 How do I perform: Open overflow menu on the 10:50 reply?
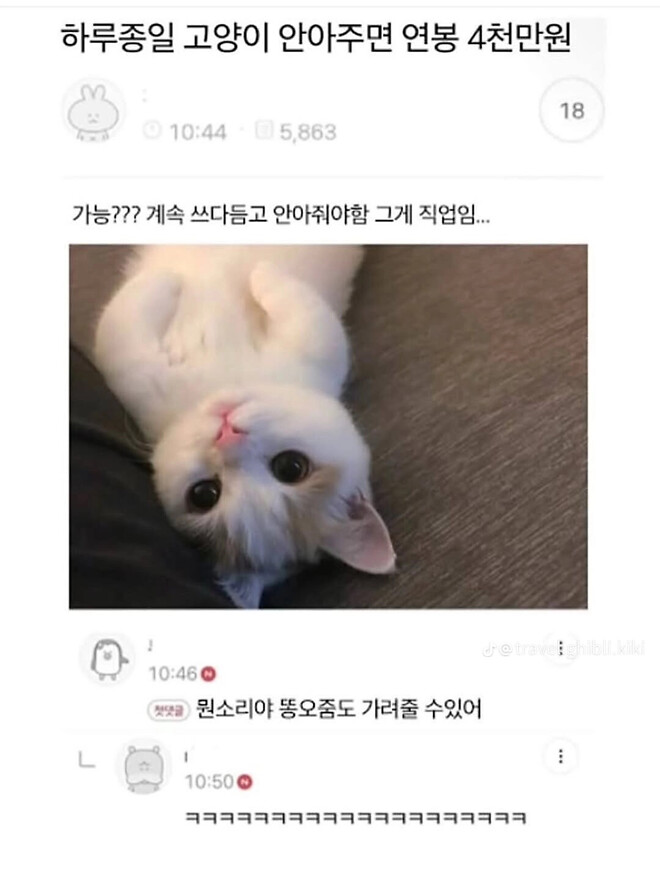point(560,757)
